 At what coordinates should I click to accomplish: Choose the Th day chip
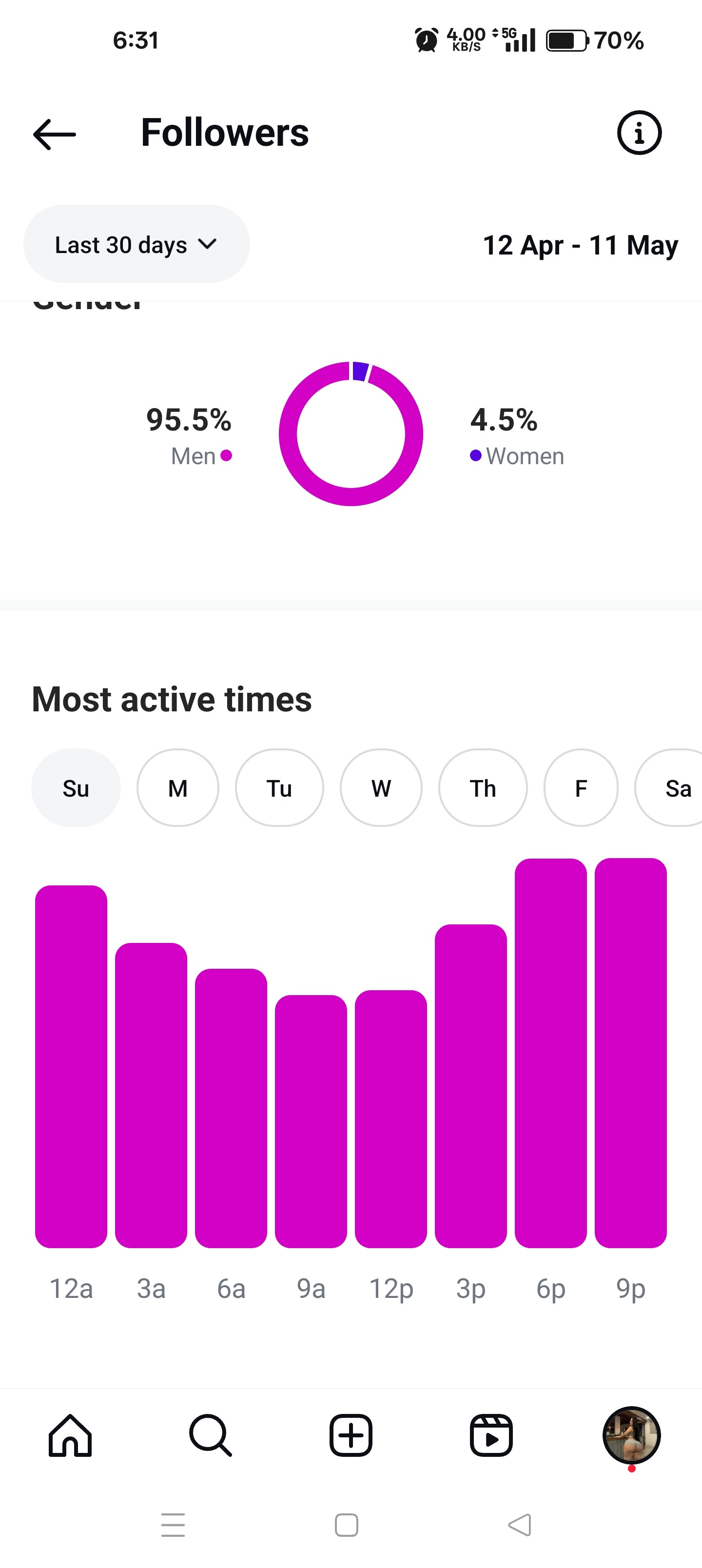[483, 787]
